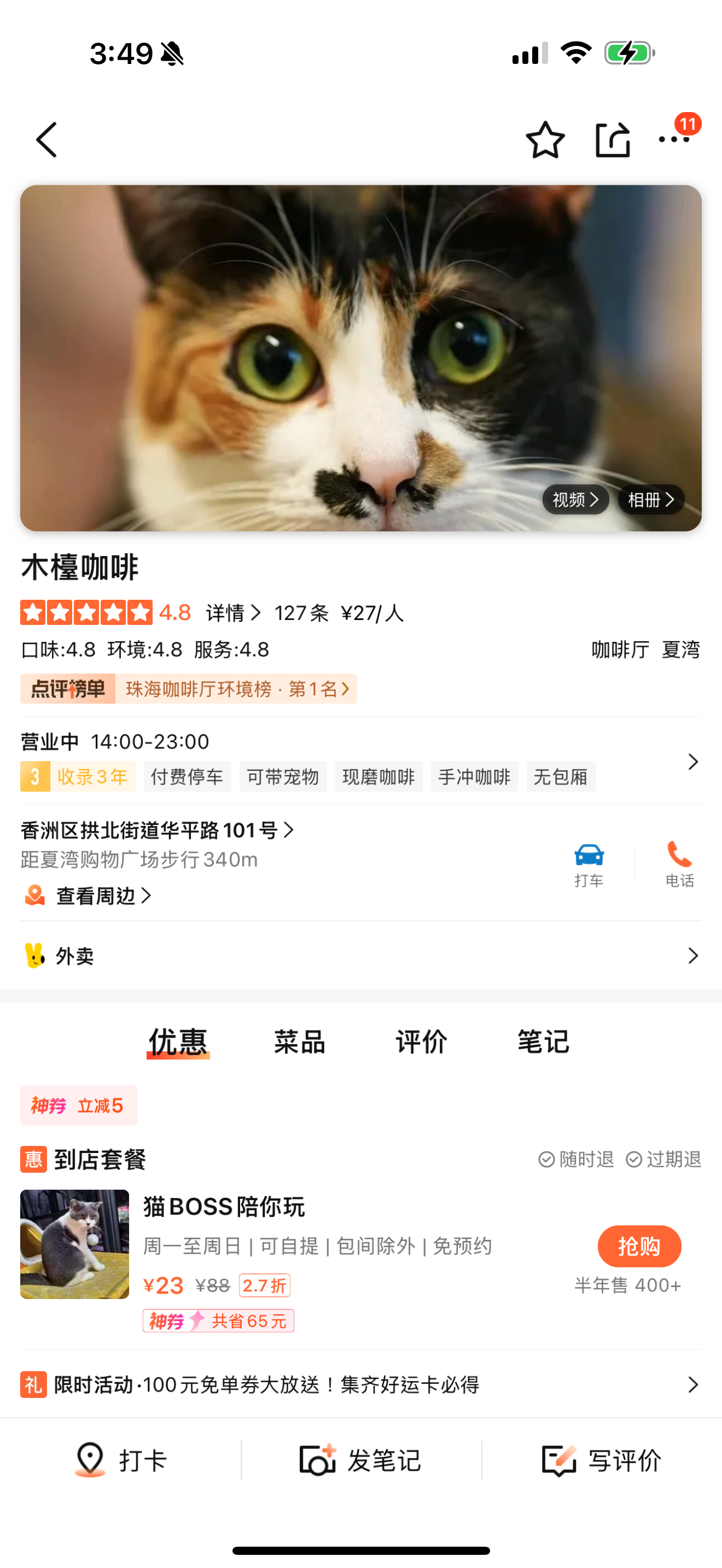Image resolution: width=722 pixels, height=1568 pixels.
Task: Open the 相册 photo album
Action: (x=651, y=500)
